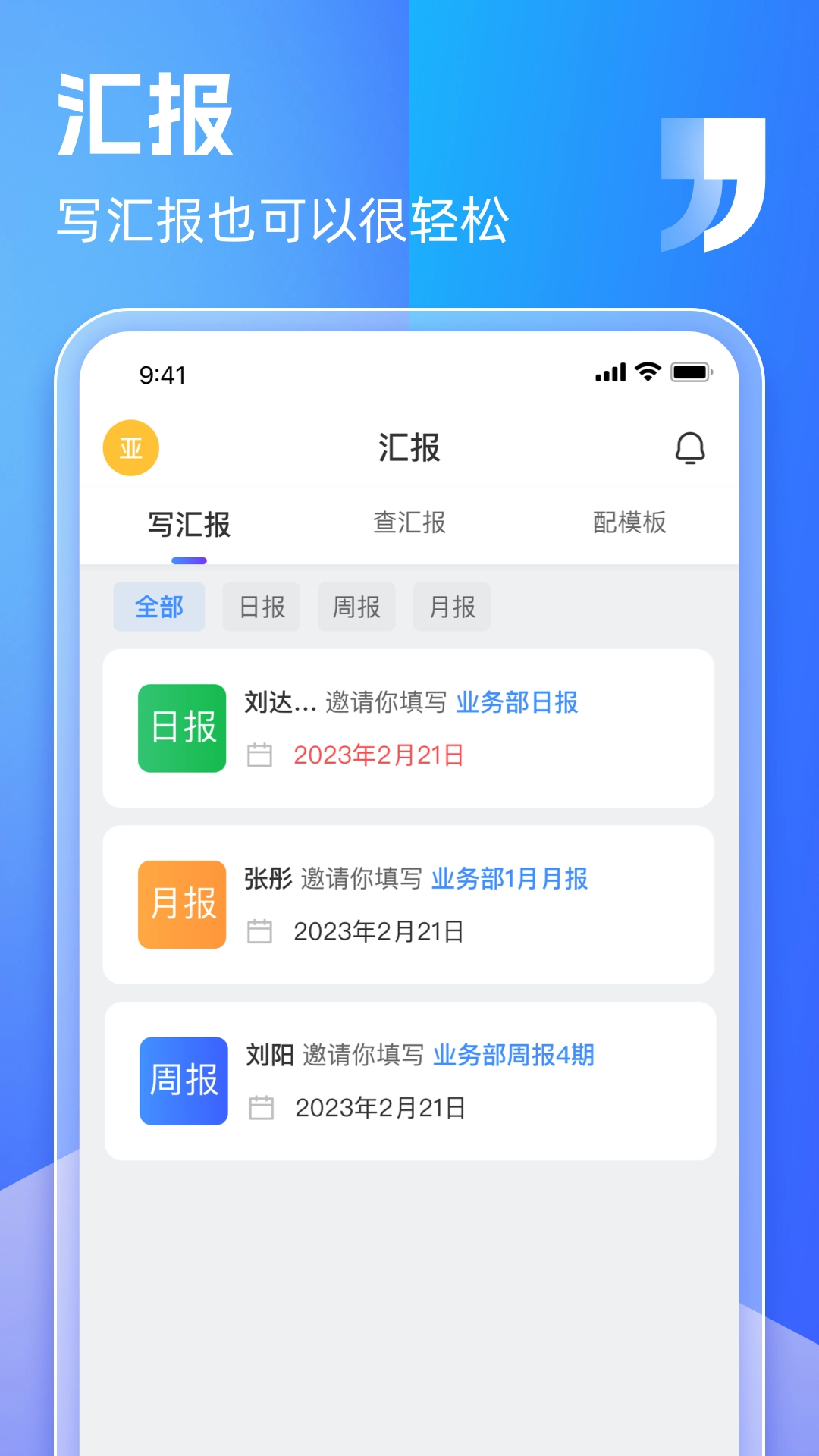This screenshot has height=1456, width=819.
Task: Select the green 日报 daily report icon
Action: [x=181, y=726]
